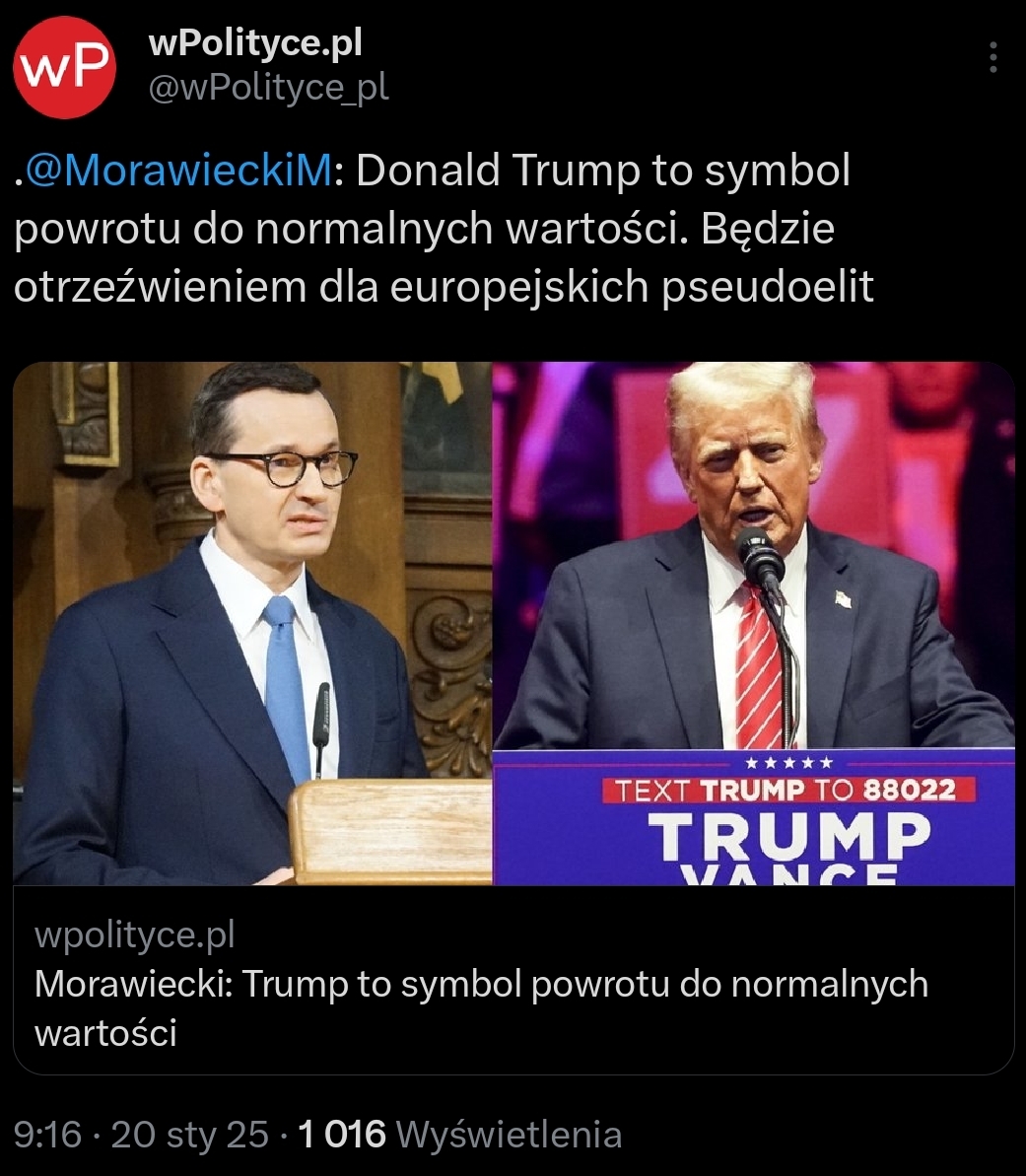The width and height of the screenshot is (1026, 1176).
Task: Open the tweet's overflow menu
Action: tap(992, 58)
